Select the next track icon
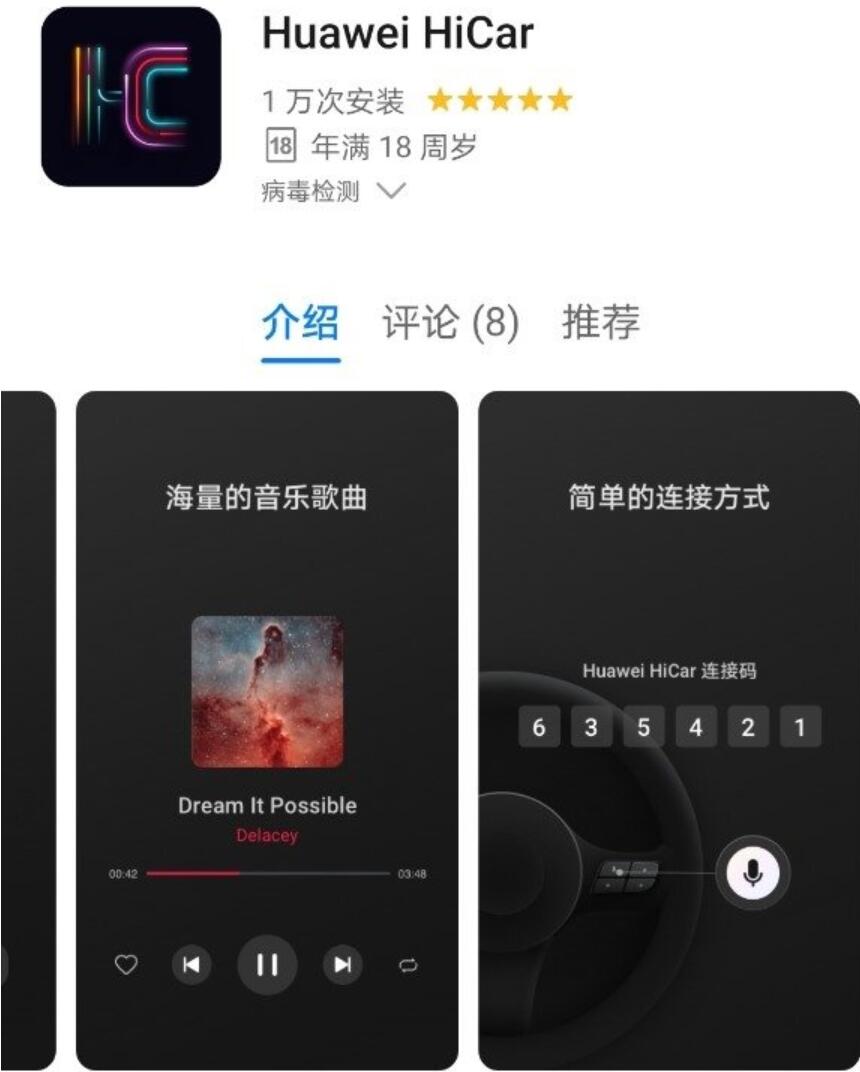 pyautogui.click(x=342, y=964)
